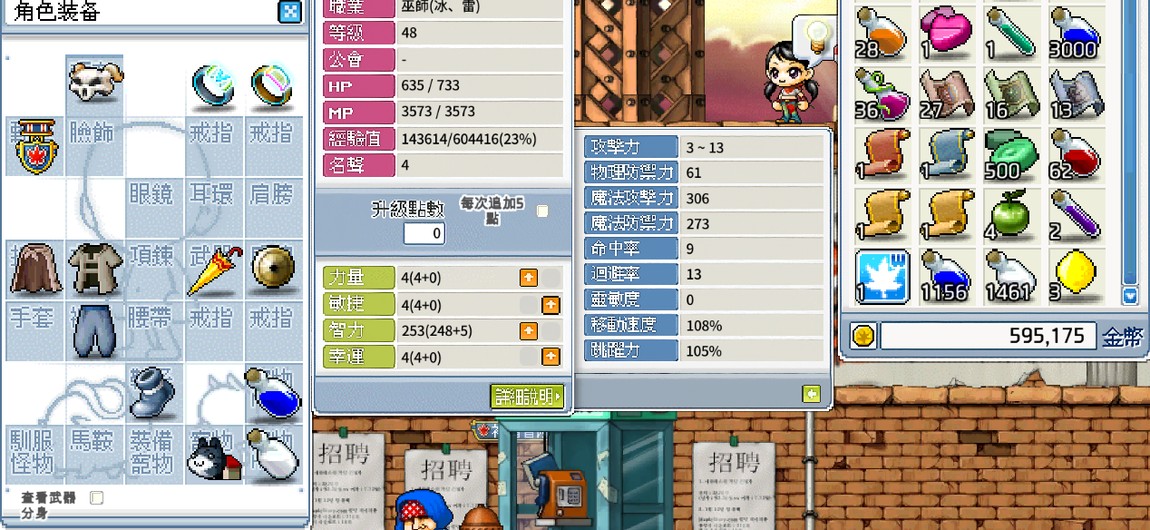1150x530 pixels.
Task: Select the green apple item
Action: [x=1008, y=214]
